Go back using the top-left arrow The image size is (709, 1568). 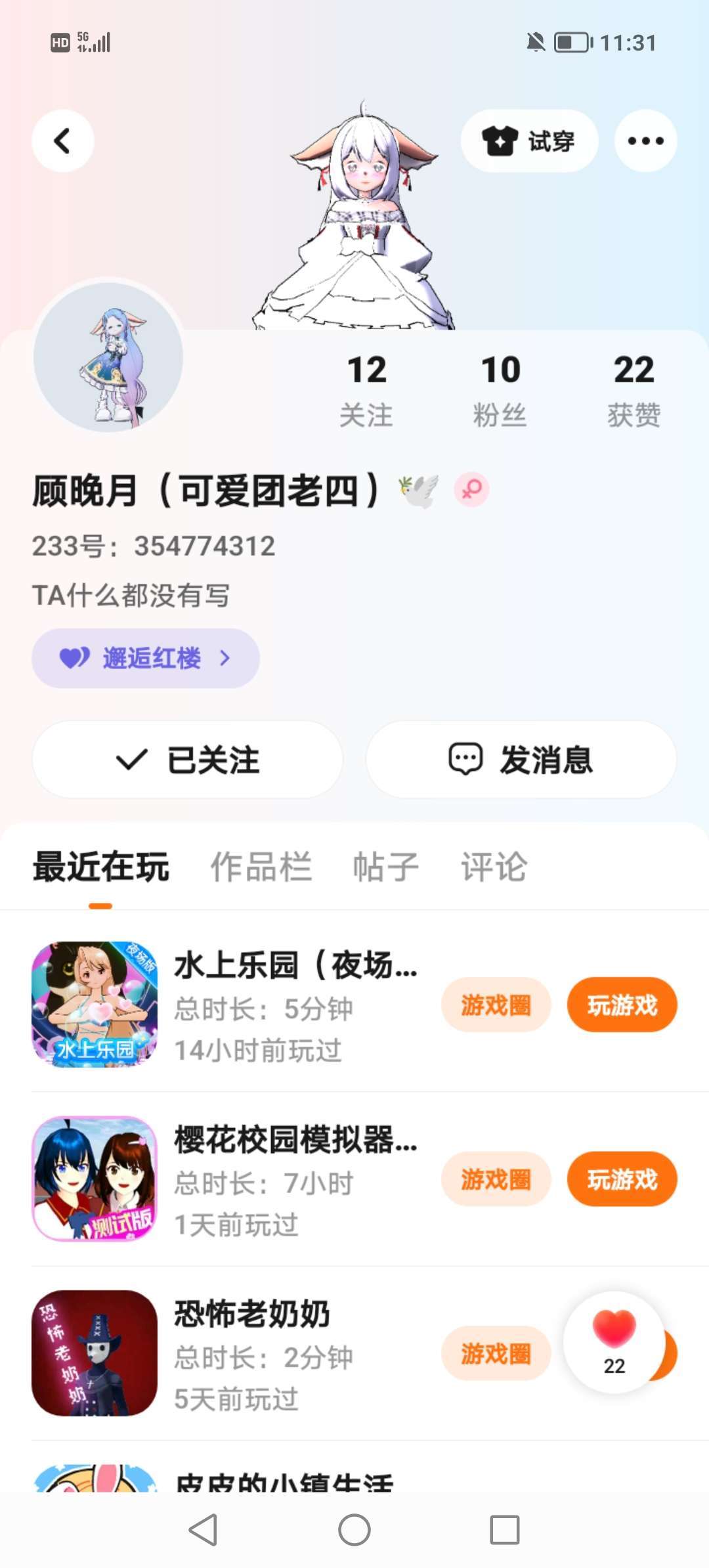click(62, 141)
